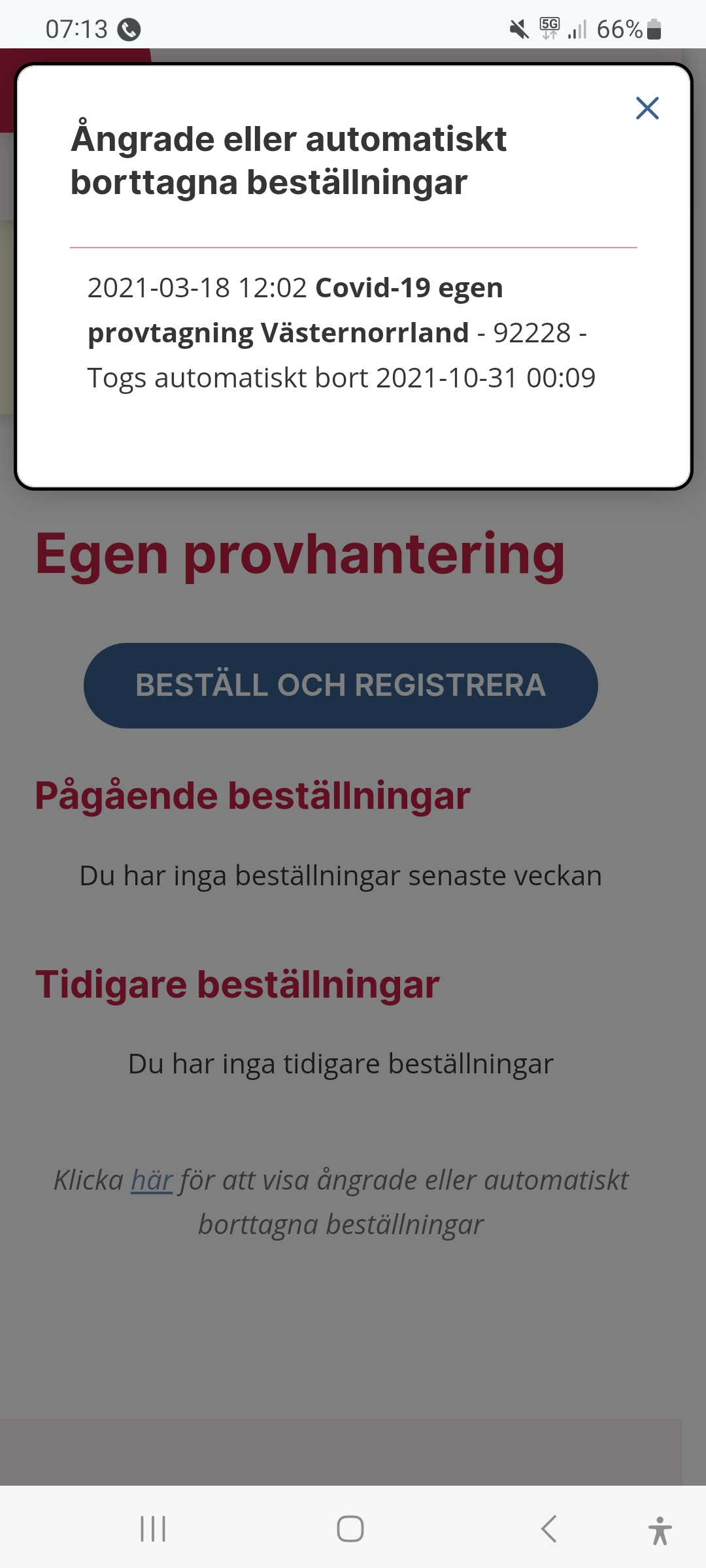Tap the Beställ och registrera button

tap(341, 685)
